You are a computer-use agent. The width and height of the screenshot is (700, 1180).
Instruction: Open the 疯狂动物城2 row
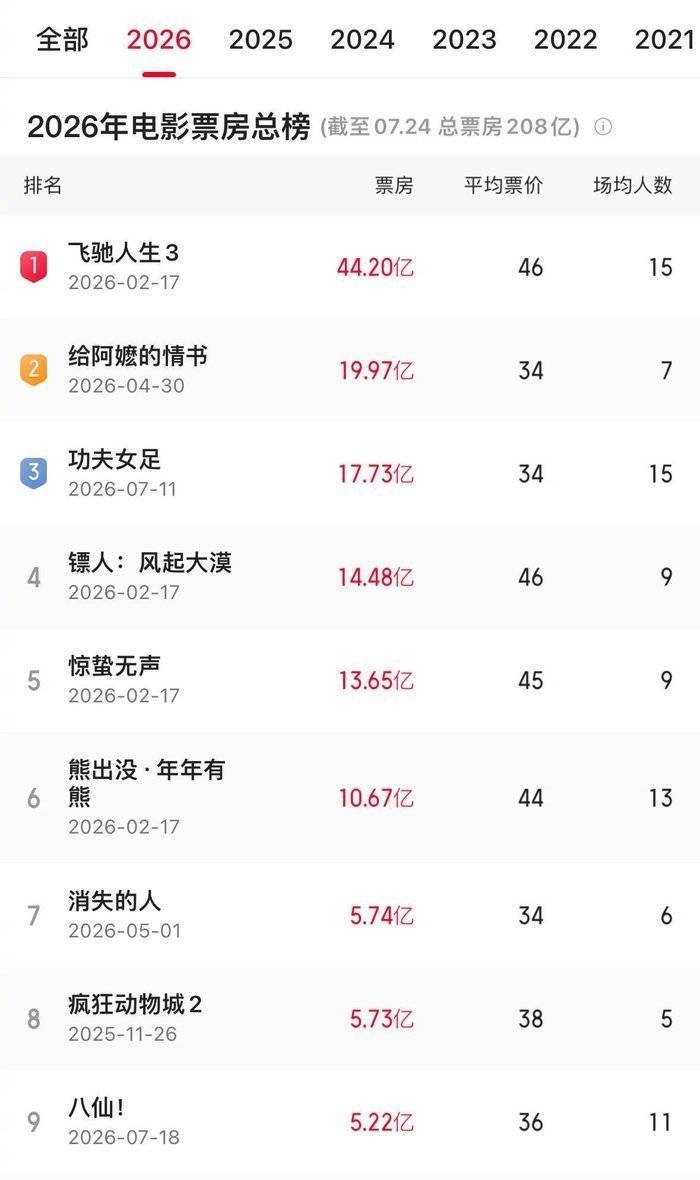[350, 1018]
